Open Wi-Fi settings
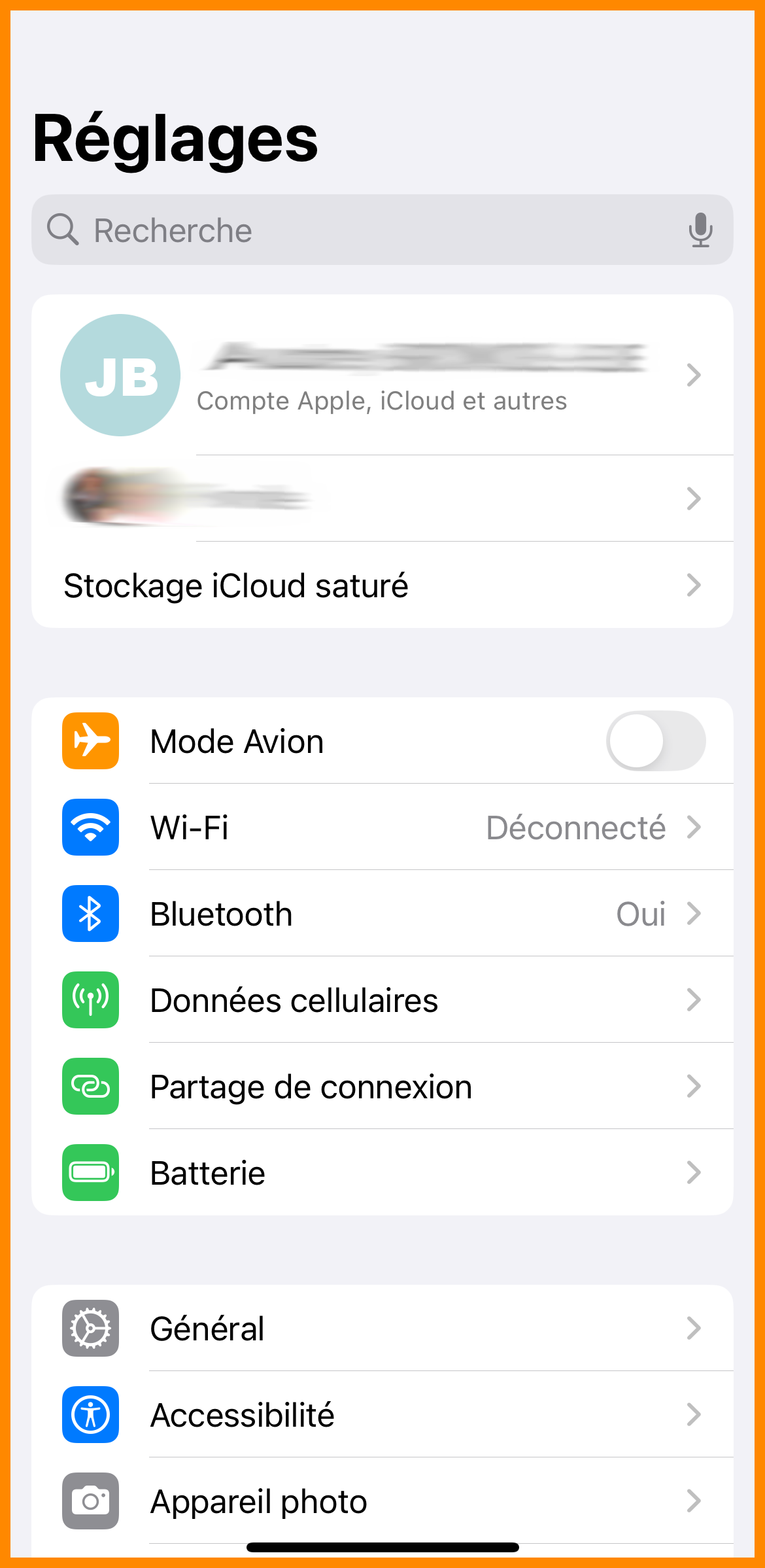 tap(382, 828)
